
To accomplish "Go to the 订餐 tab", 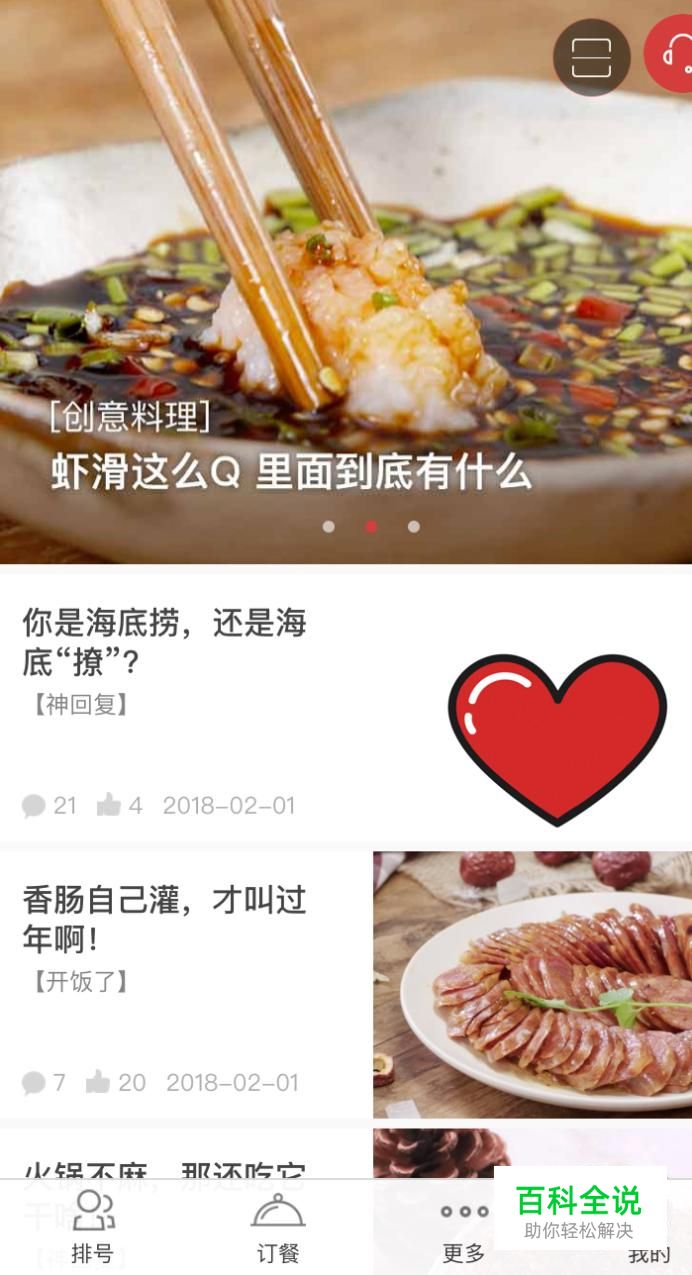I will point(278,1227).
